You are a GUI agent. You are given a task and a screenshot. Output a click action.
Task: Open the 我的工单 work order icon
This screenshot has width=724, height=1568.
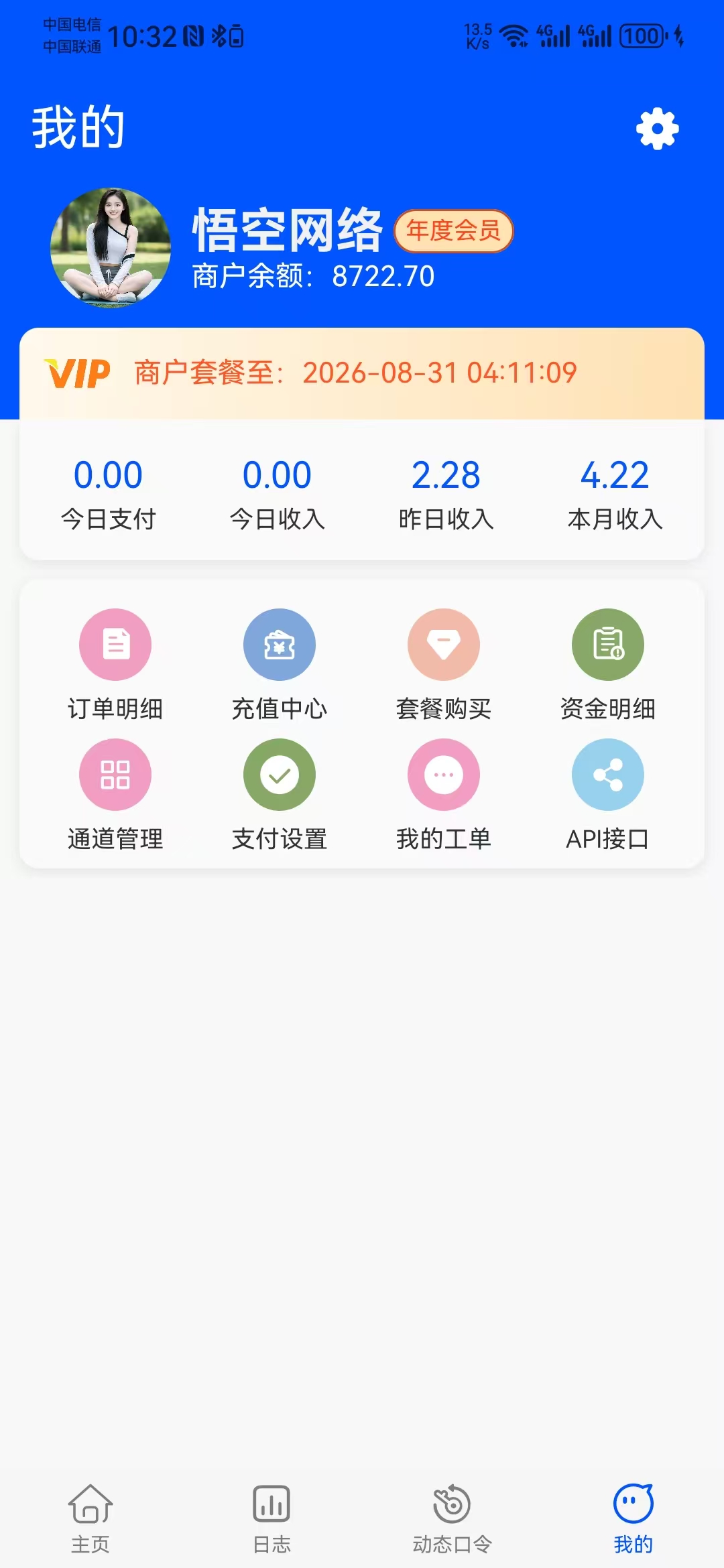tap(443, 774)
